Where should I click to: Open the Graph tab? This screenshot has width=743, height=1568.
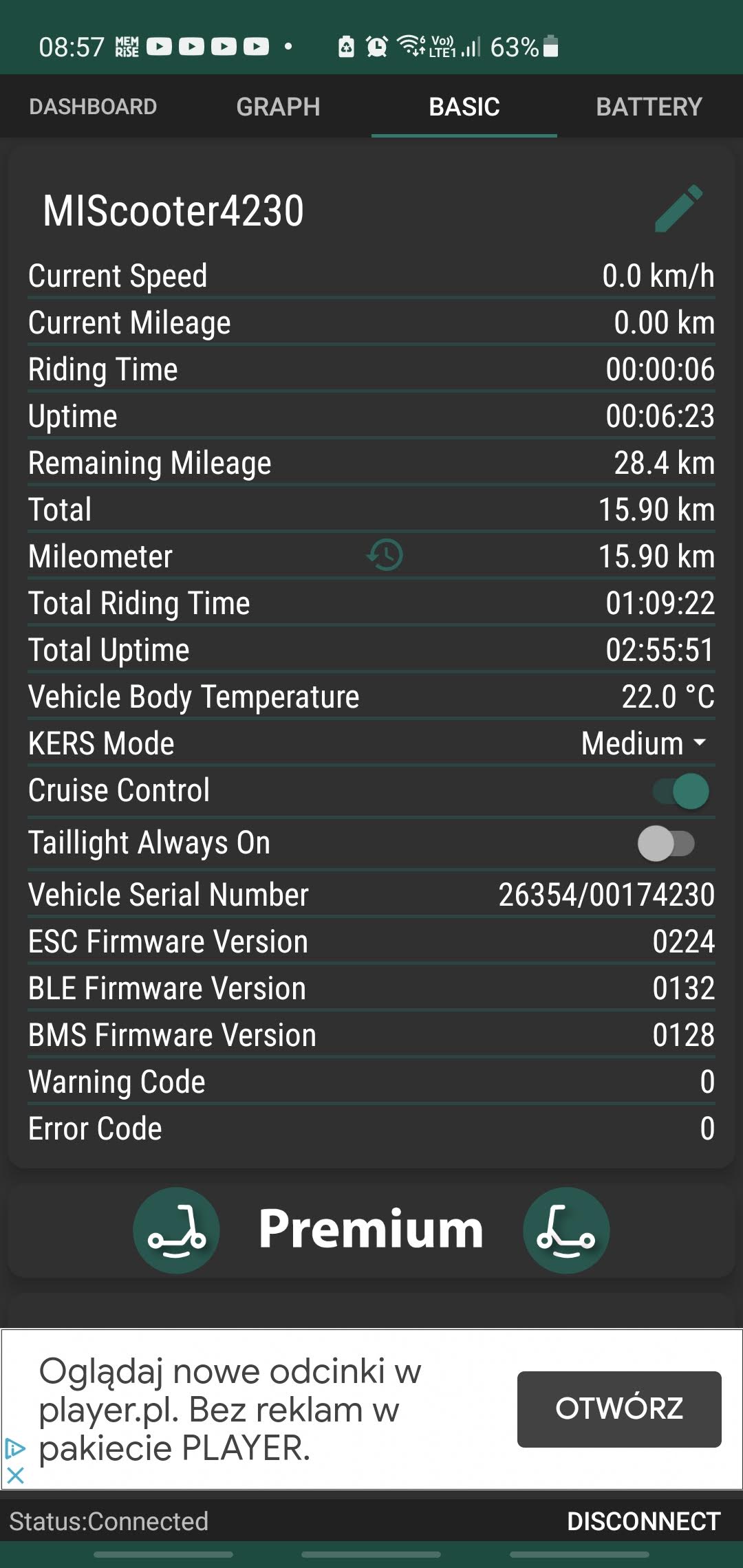(x=278, y=107)
